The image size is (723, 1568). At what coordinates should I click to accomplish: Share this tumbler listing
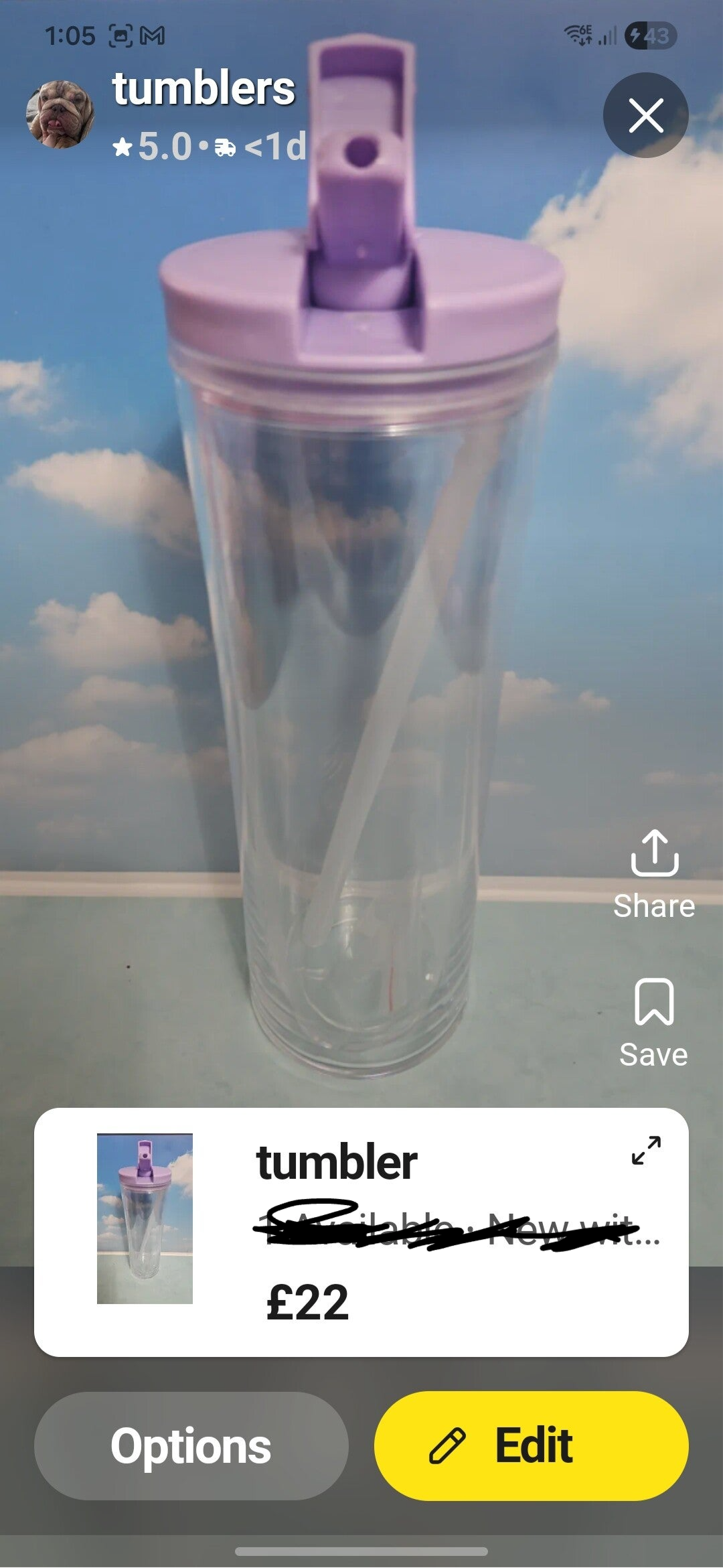point(654,873)
